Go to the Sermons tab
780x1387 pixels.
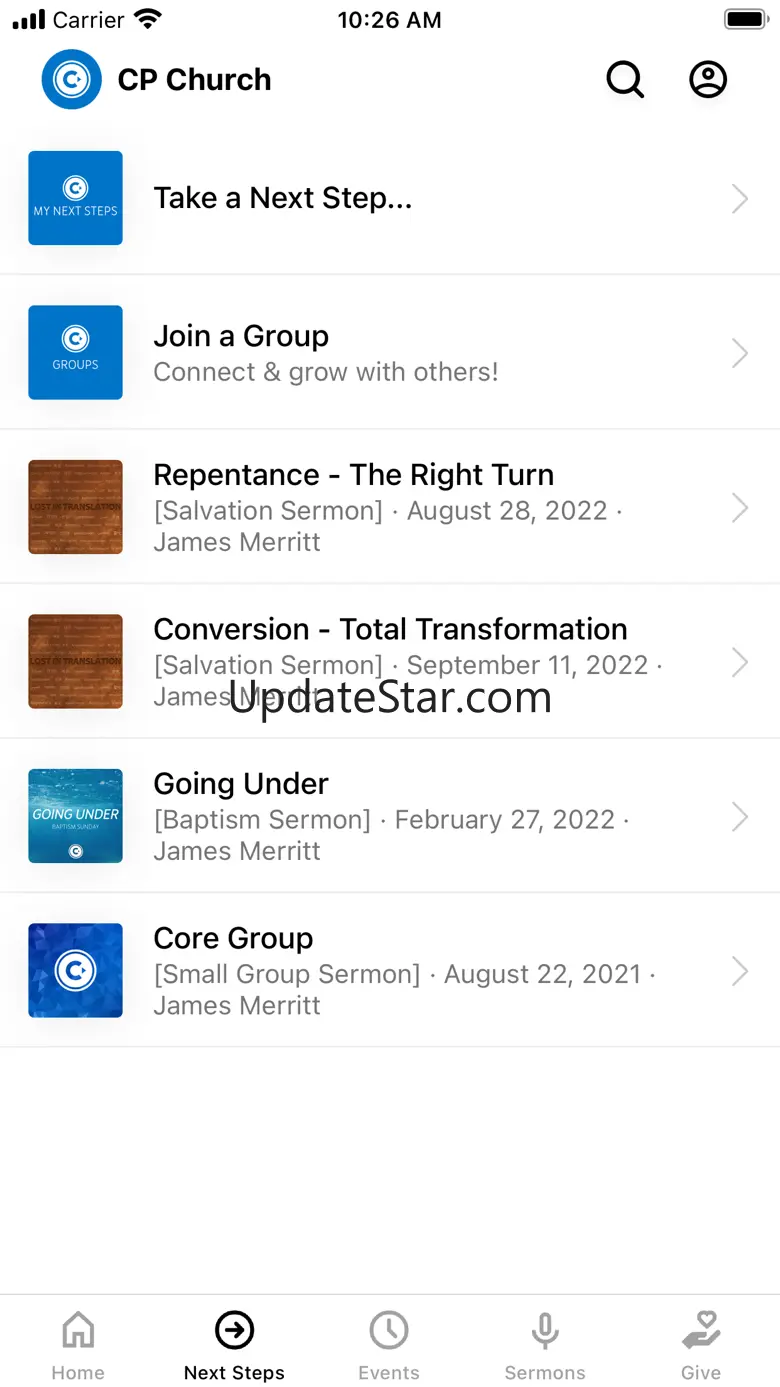tap(545, 1345)
